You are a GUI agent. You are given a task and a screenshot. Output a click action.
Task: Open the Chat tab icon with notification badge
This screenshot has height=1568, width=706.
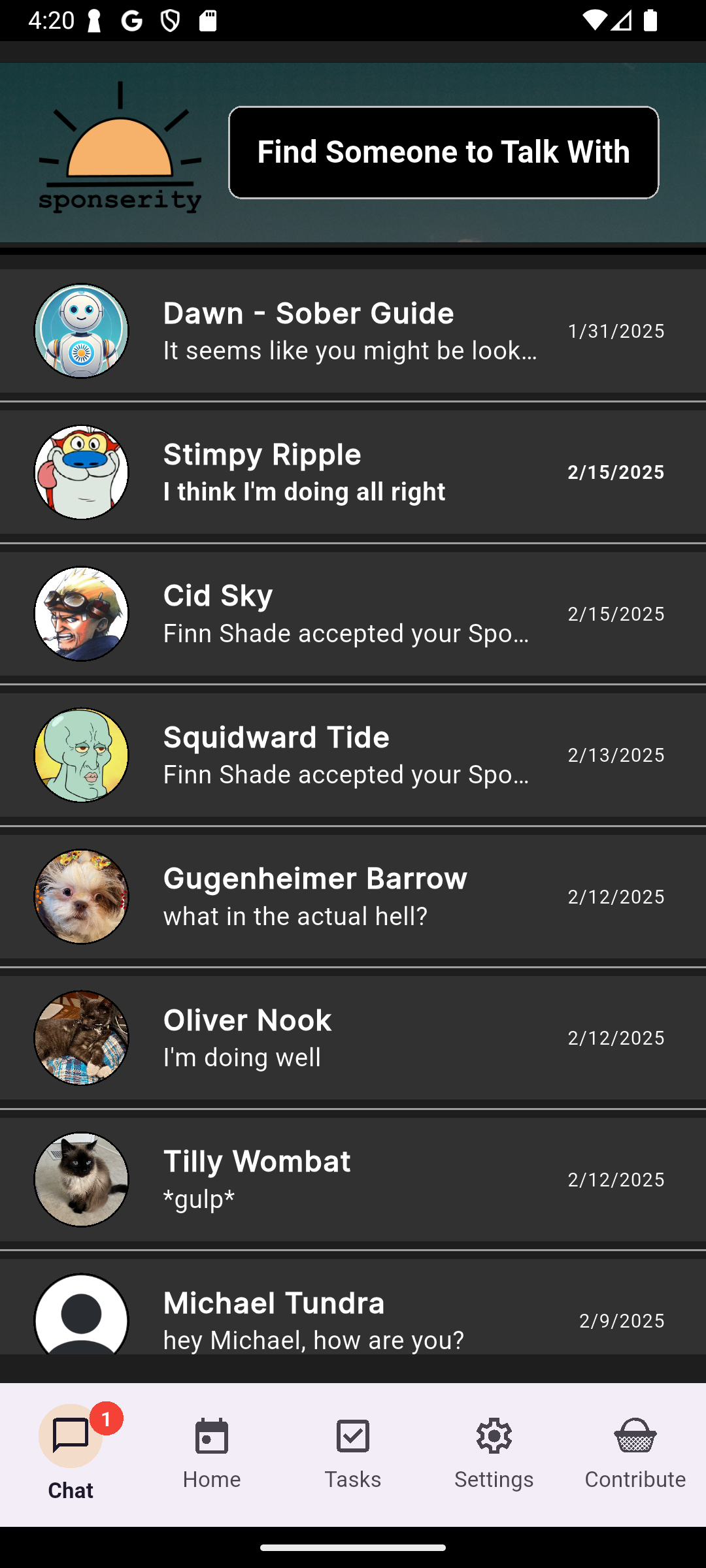(71, 1435)
